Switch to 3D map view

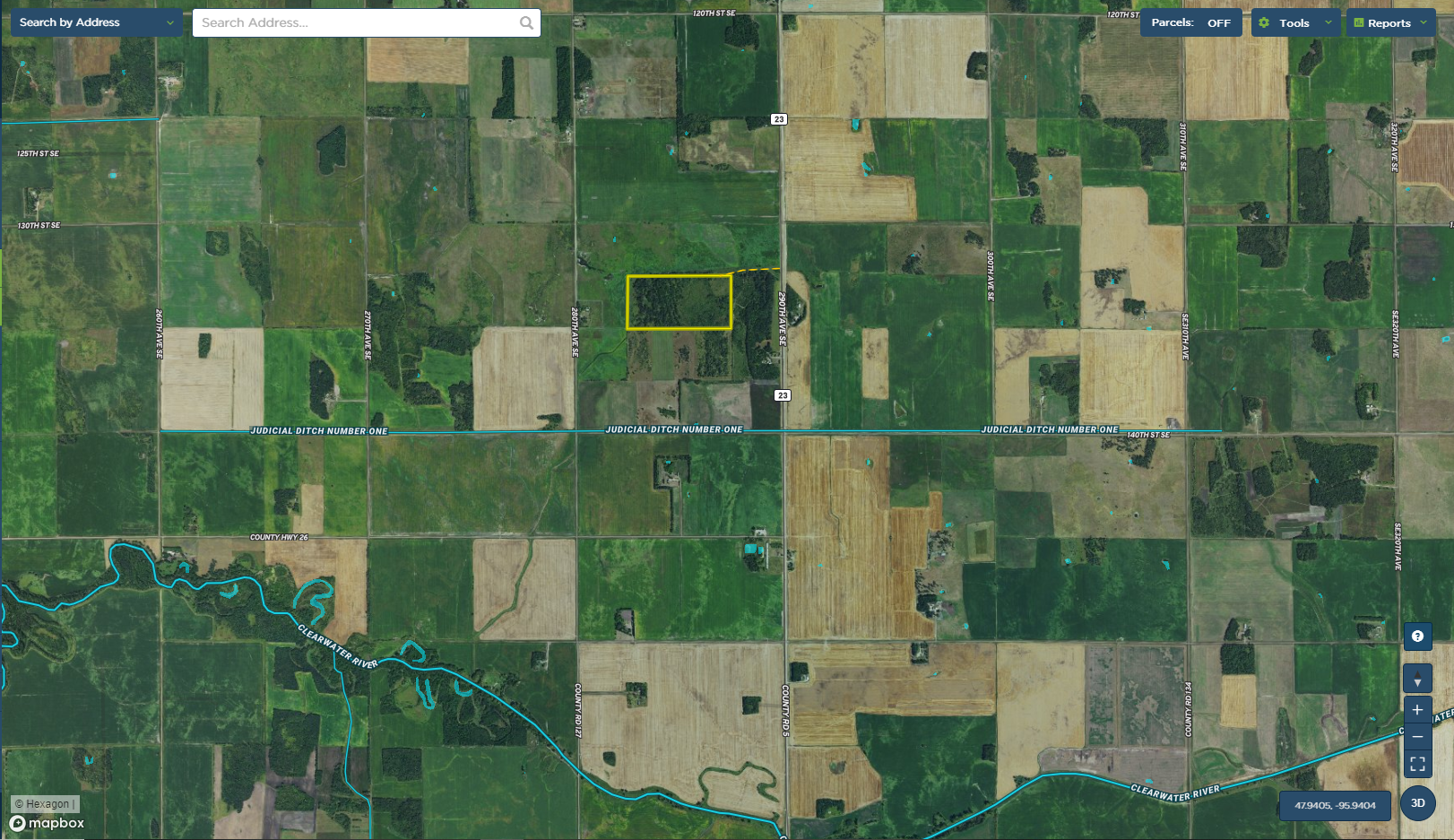1418,803
